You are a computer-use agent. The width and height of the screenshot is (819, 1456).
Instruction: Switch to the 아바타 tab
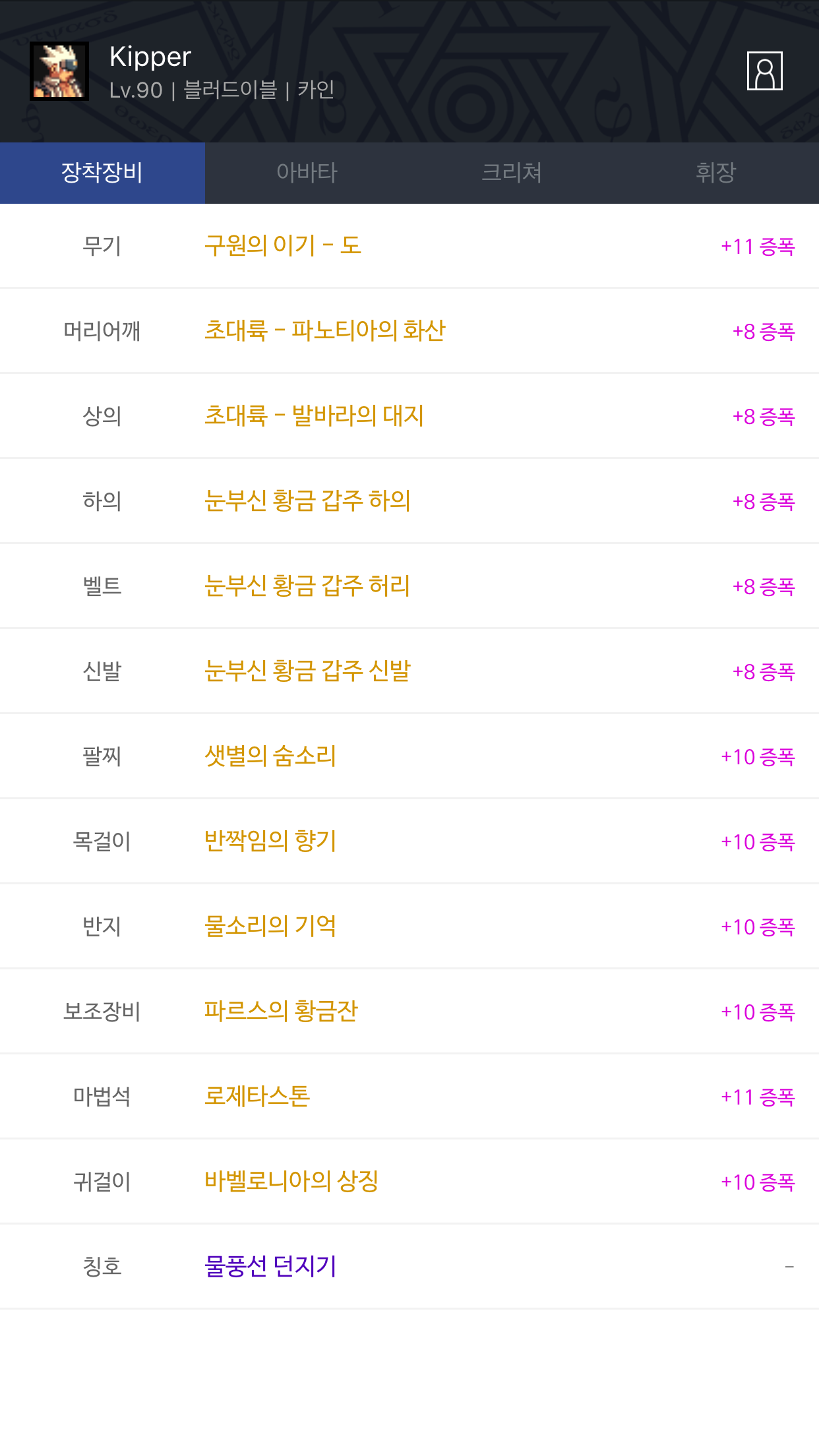(x=307, y=173)
